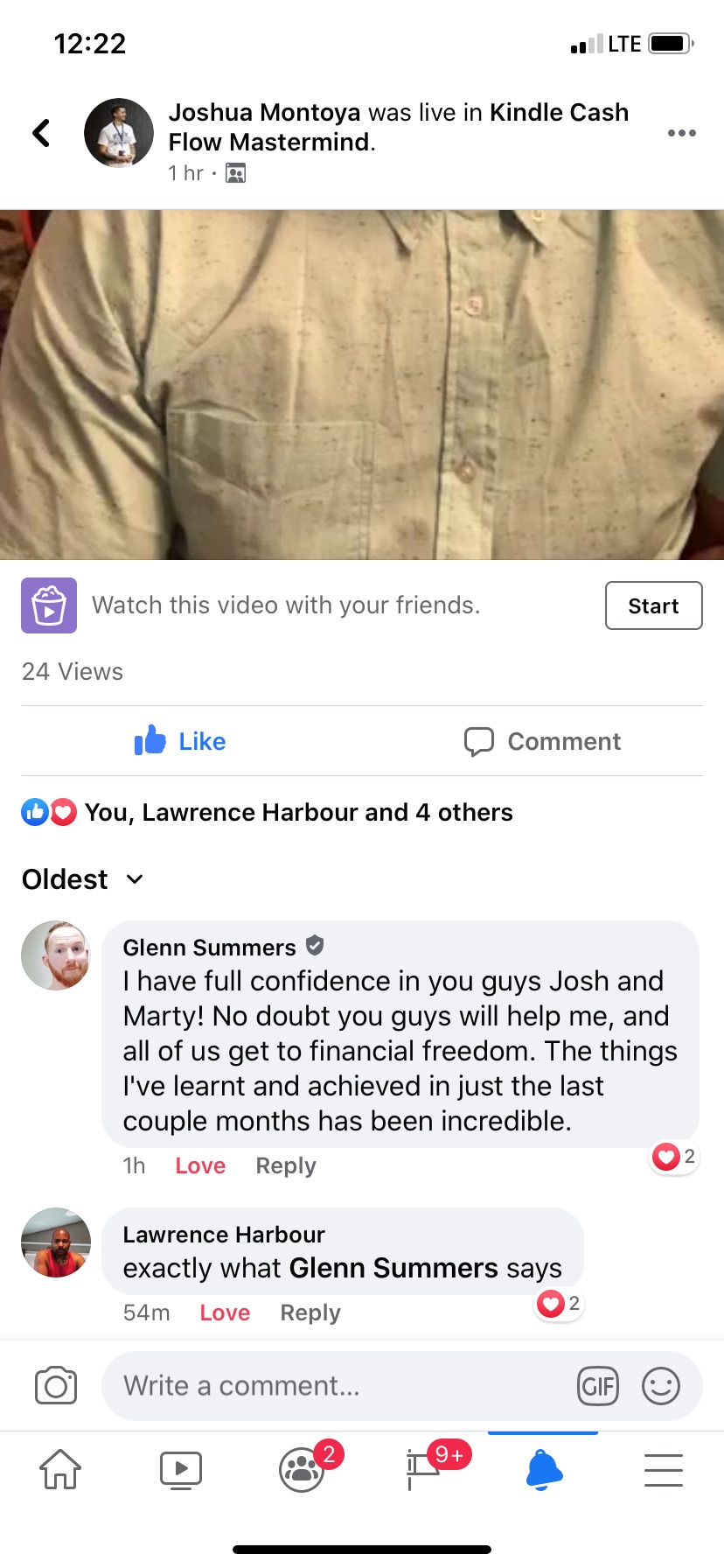This screenshot has height=1568, width=724.
Task: Open the GIF picker
Action: (598, 1386)
